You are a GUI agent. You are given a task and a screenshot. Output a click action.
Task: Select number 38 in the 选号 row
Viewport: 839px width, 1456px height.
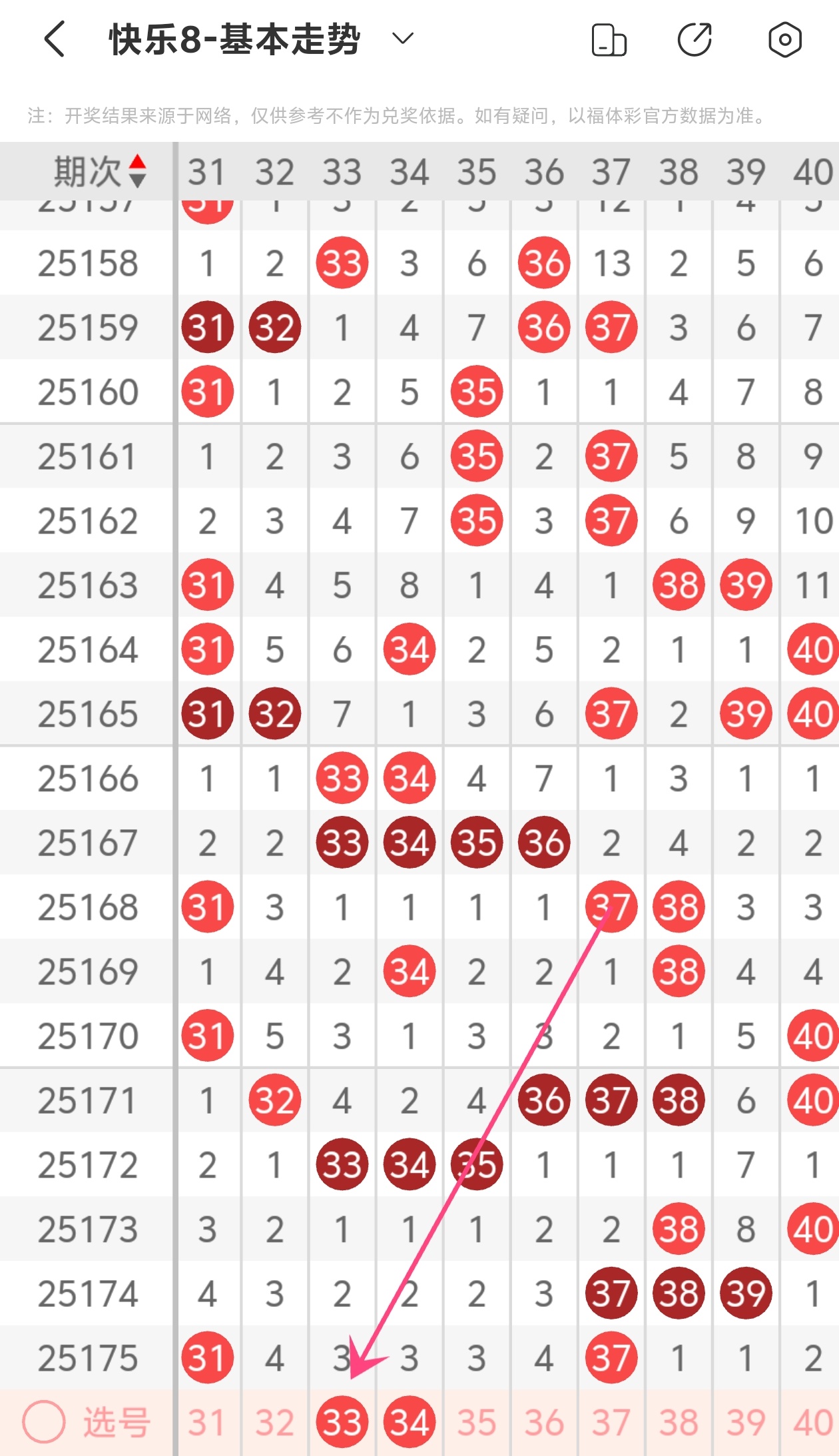coord(679,1423)
